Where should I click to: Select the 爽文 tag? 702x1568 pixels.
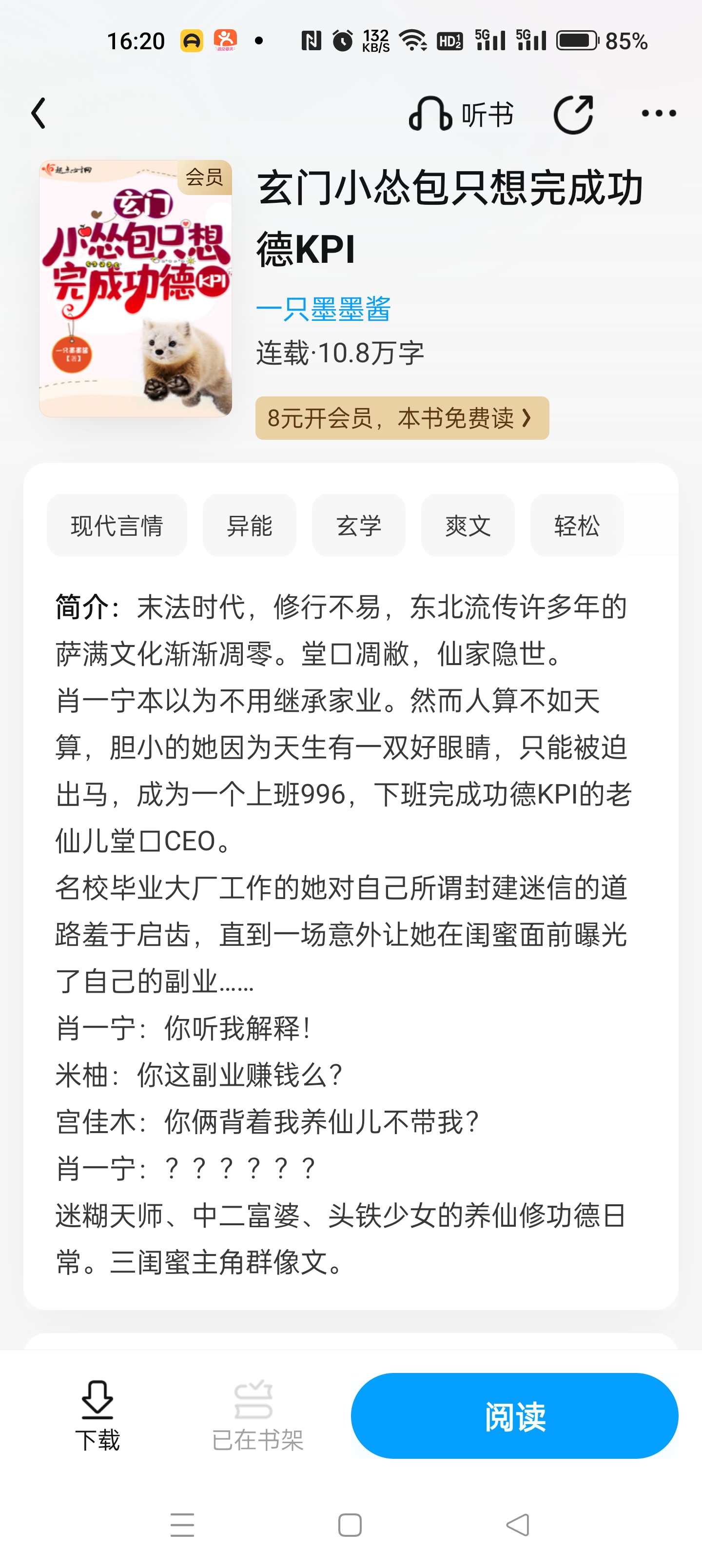click(x=468, y=525)
